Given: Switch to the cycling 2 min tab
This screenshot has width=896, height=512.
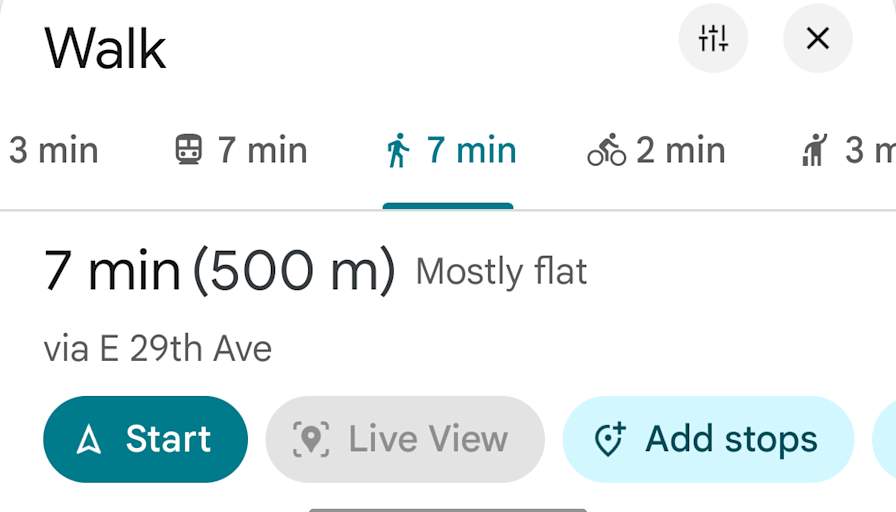Looking at the screenshot, I should click(x=656, y=151).
